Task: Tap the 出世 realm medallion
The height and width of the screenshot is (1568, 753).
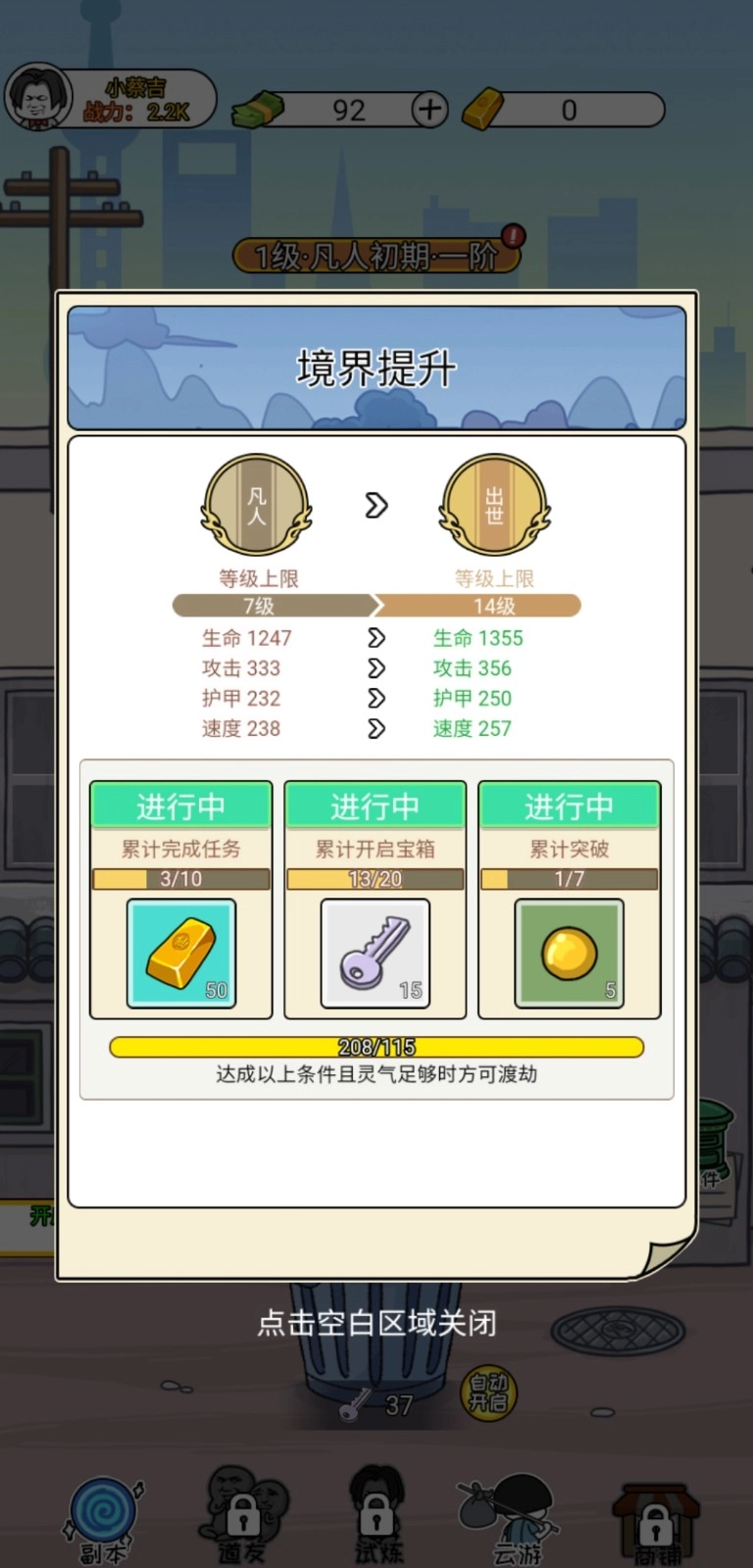Action: (x=494, y=505)
